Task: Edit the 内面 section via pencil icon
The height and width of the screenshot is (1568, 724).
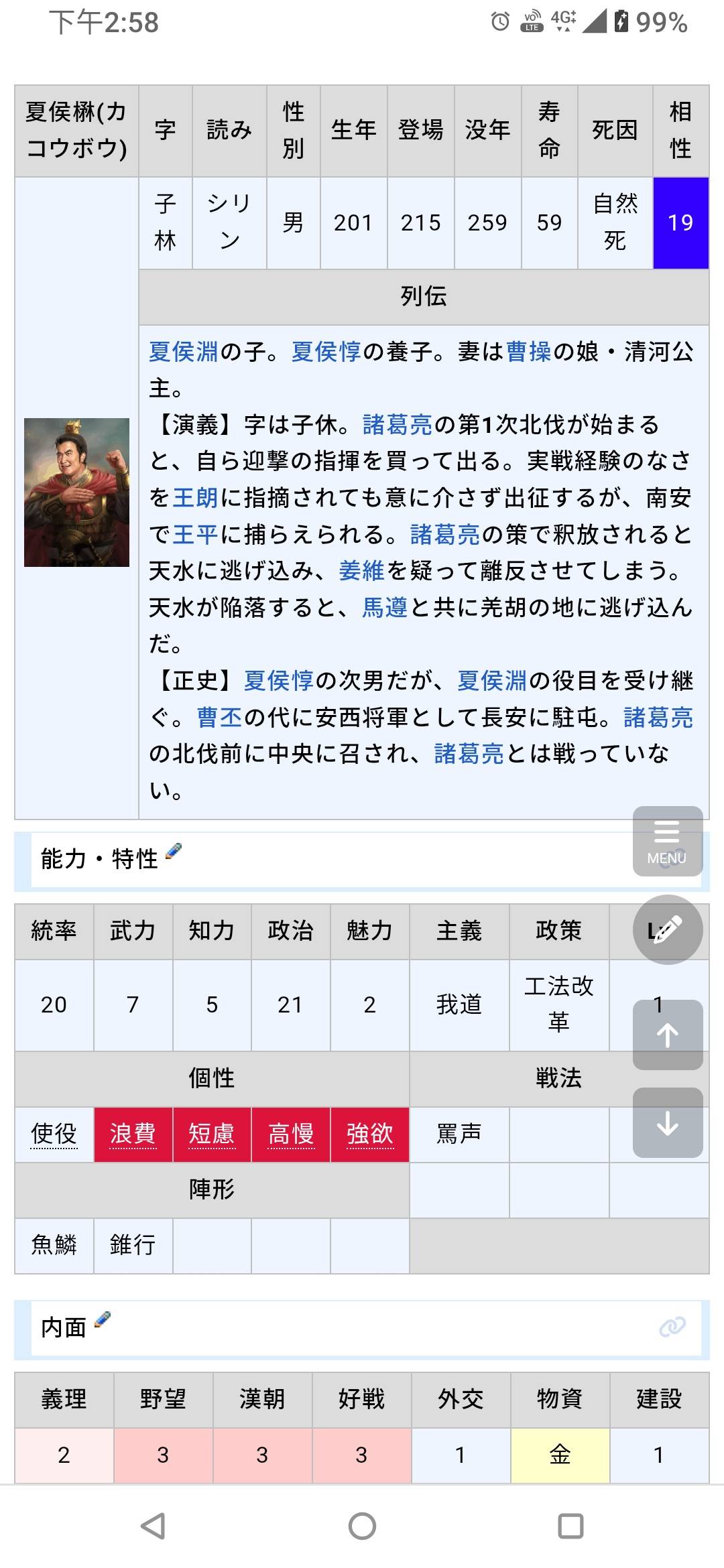Action: (103, 1319)
